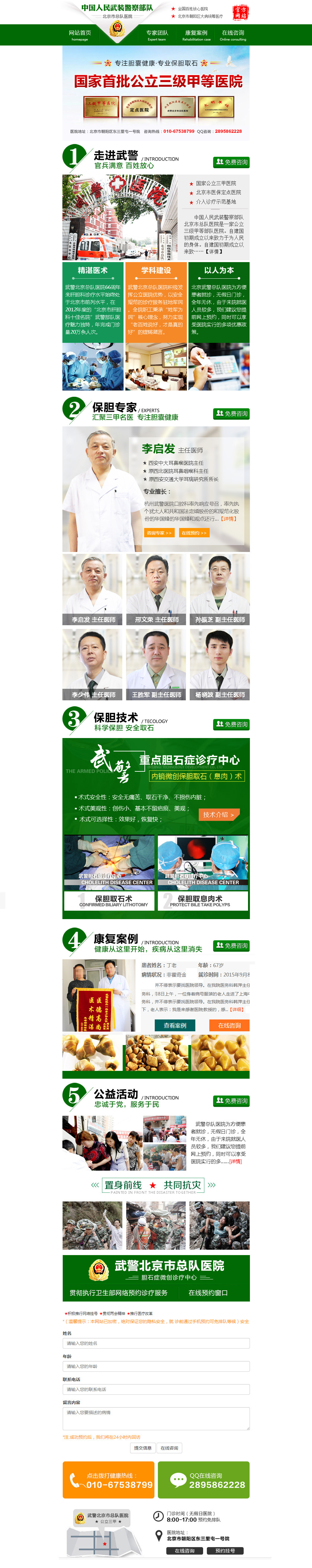The image size is (312, 1568).
Task: Tap the orange 在线预约 button for 李启发
Action: (x=194, y=533)
